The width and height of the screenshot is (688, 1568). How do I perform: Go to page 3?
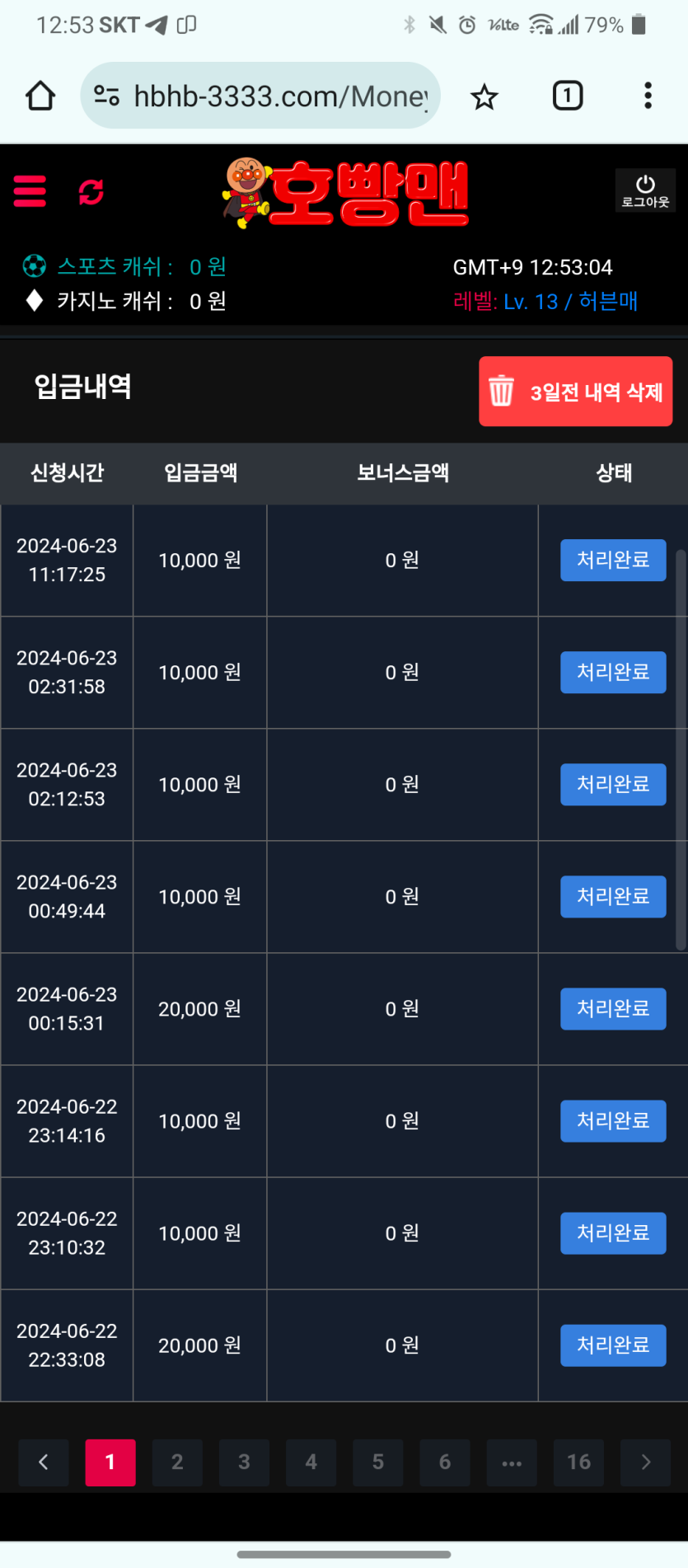coord(244,1462)
